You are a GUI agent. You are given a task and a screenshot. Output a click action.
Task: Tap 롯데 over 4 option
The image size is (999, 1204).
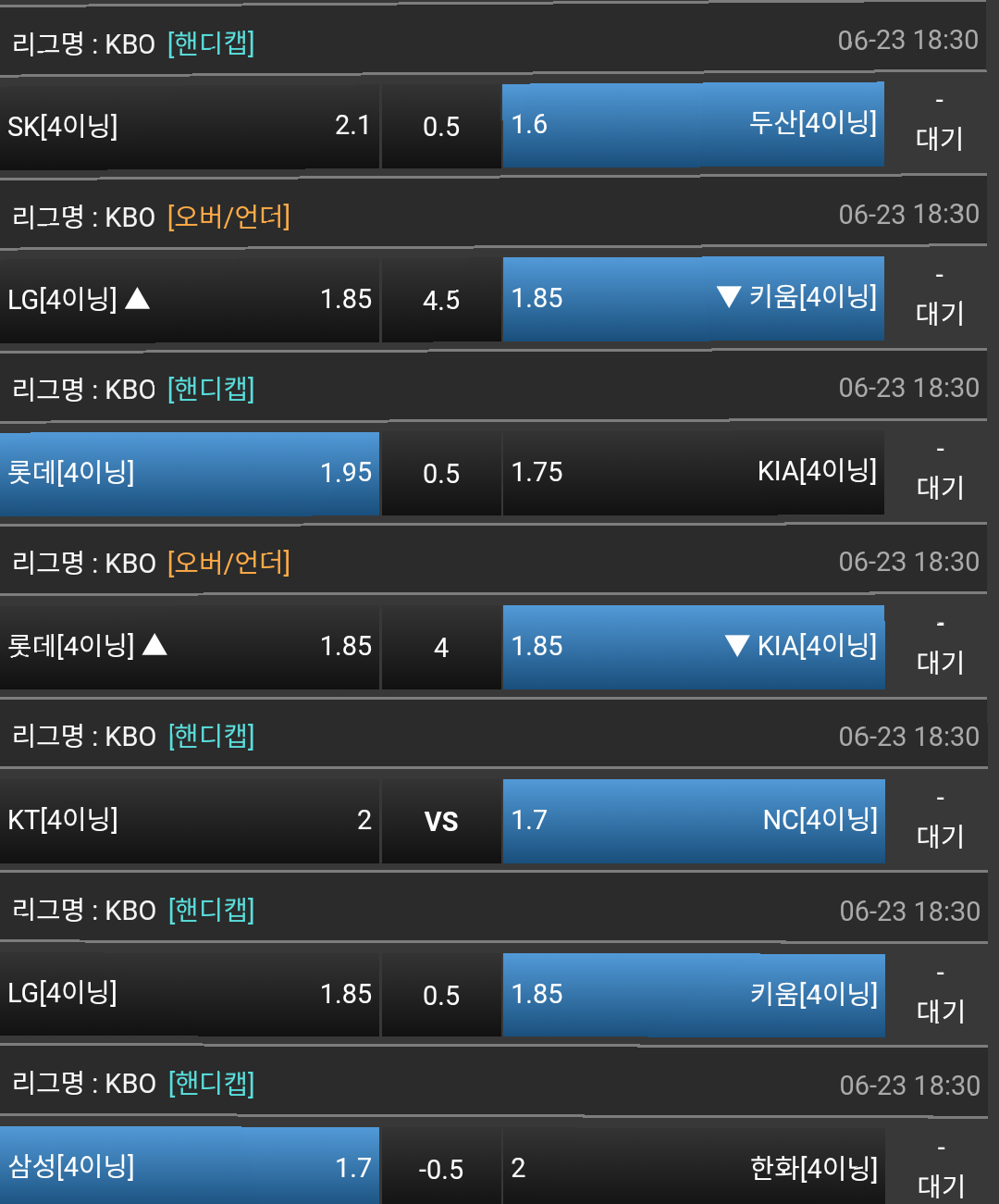[189, 646]
